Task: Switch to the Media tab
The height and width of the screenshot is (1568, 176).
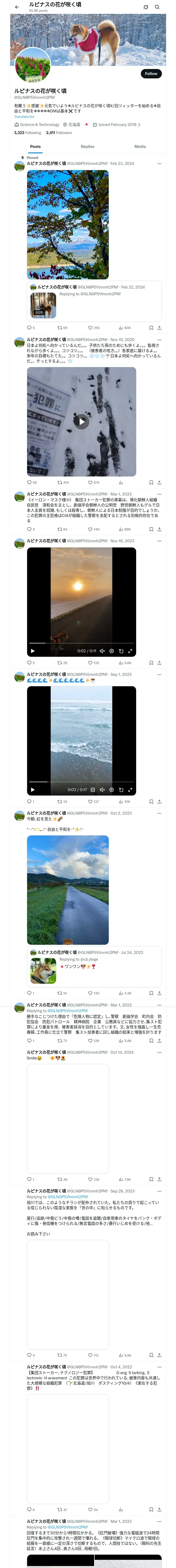Action: [140, 147]
